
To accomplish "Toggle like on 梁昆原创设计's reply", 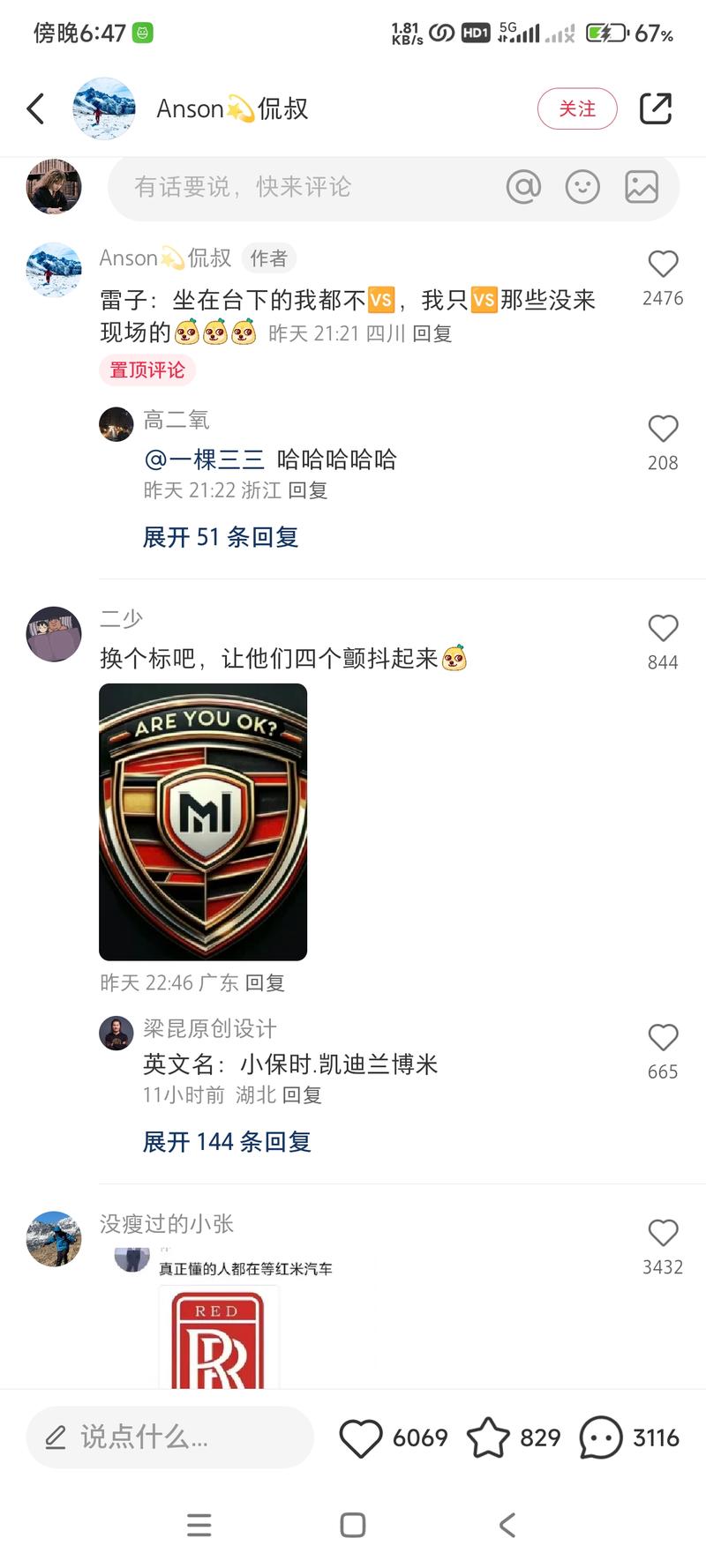I will pyautogui.click(x=663, y=1038).
